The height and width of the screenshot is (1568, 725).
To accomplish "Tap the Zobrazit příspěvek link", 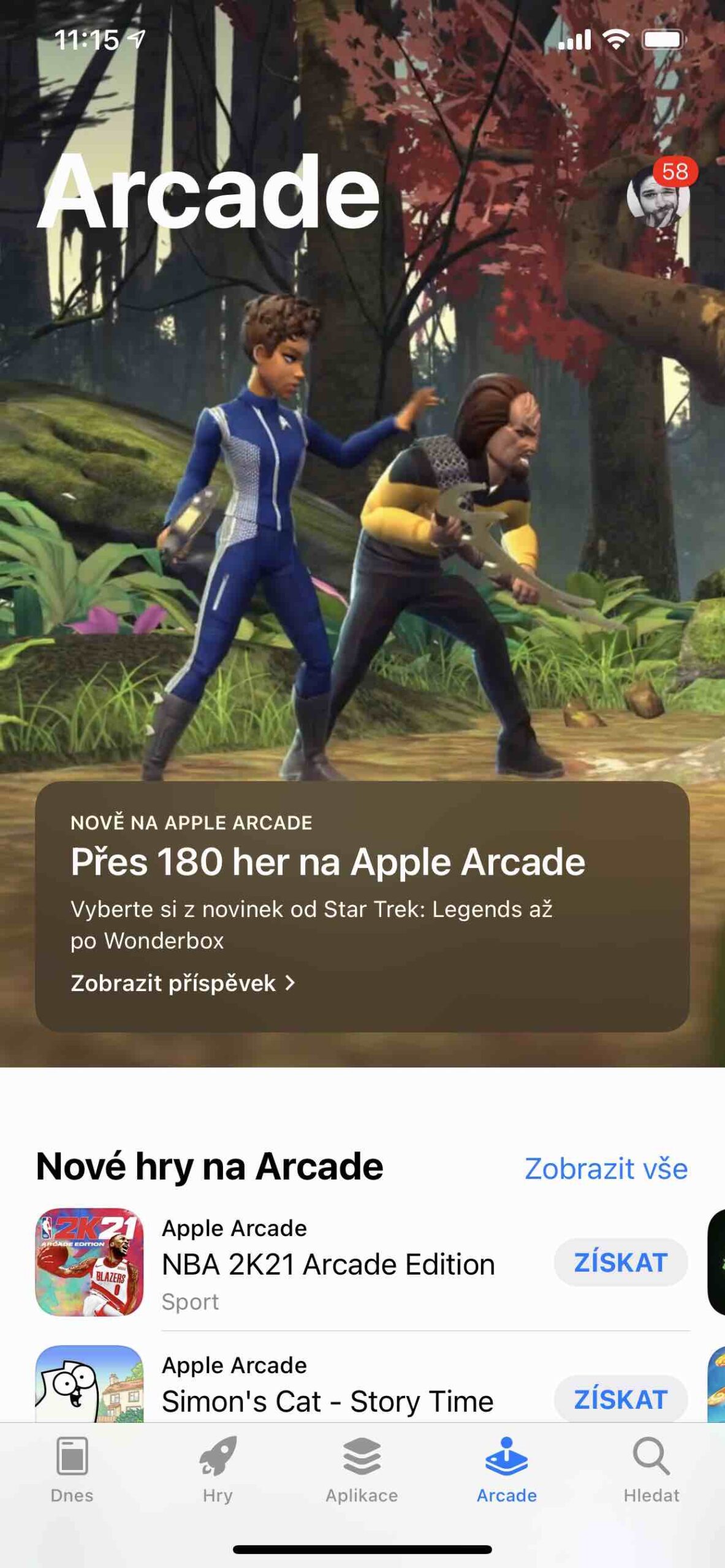I will 183,983.
